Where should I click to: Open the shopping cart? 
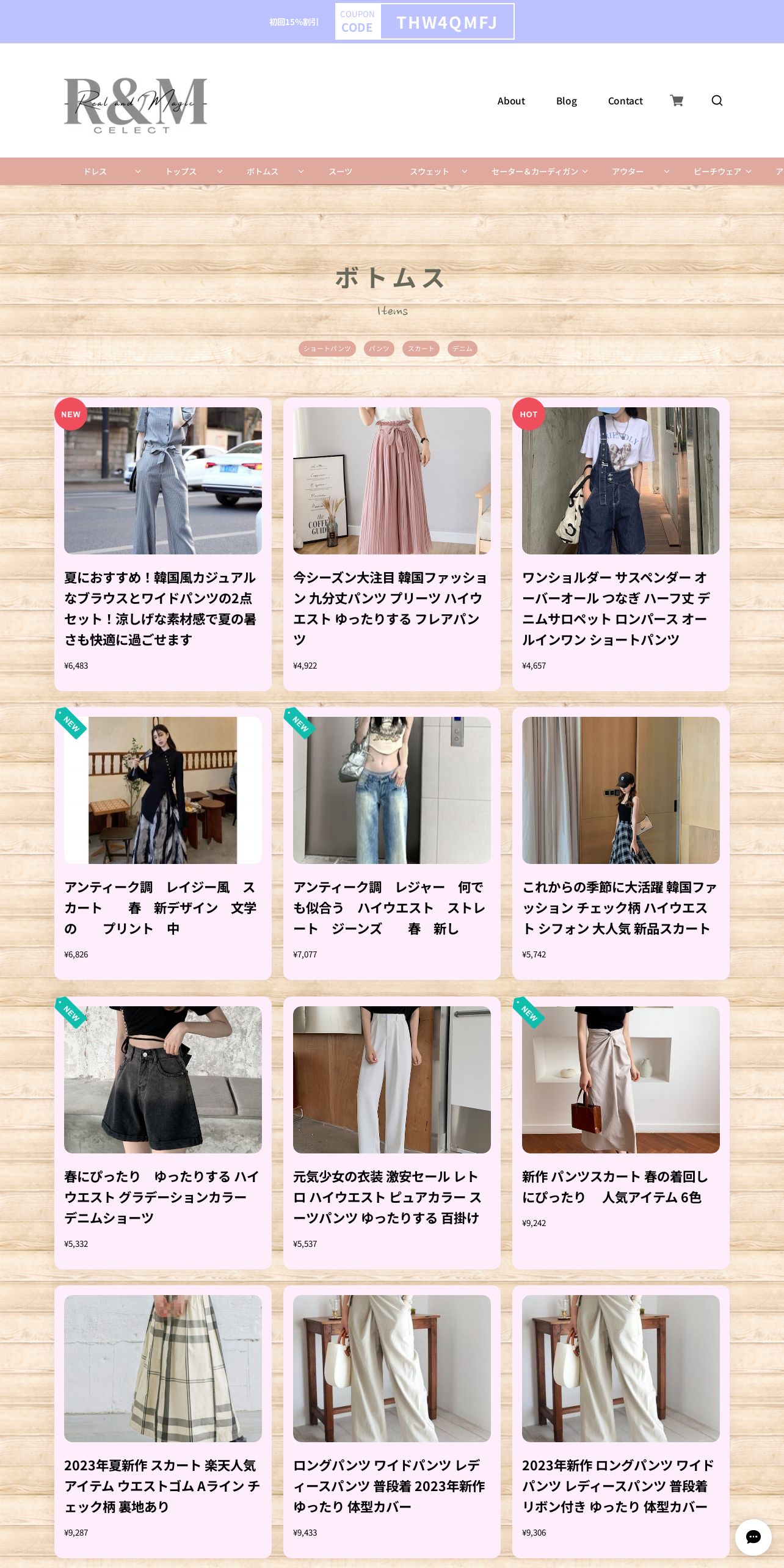tap(677, 101)
